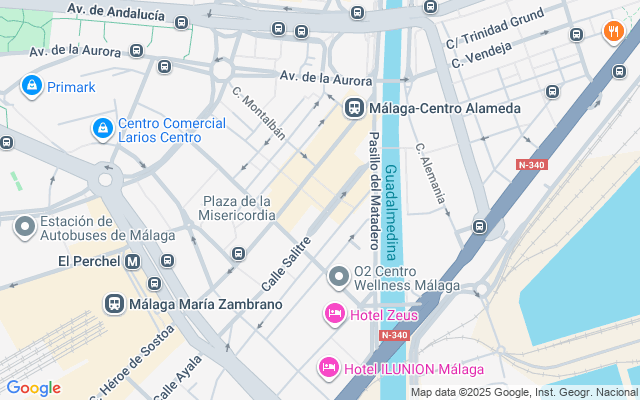The width and height of the screenshot is (640, 400).
Task: Open O2 Centro Wellness Málaga pin
Action: click(339, 278)
